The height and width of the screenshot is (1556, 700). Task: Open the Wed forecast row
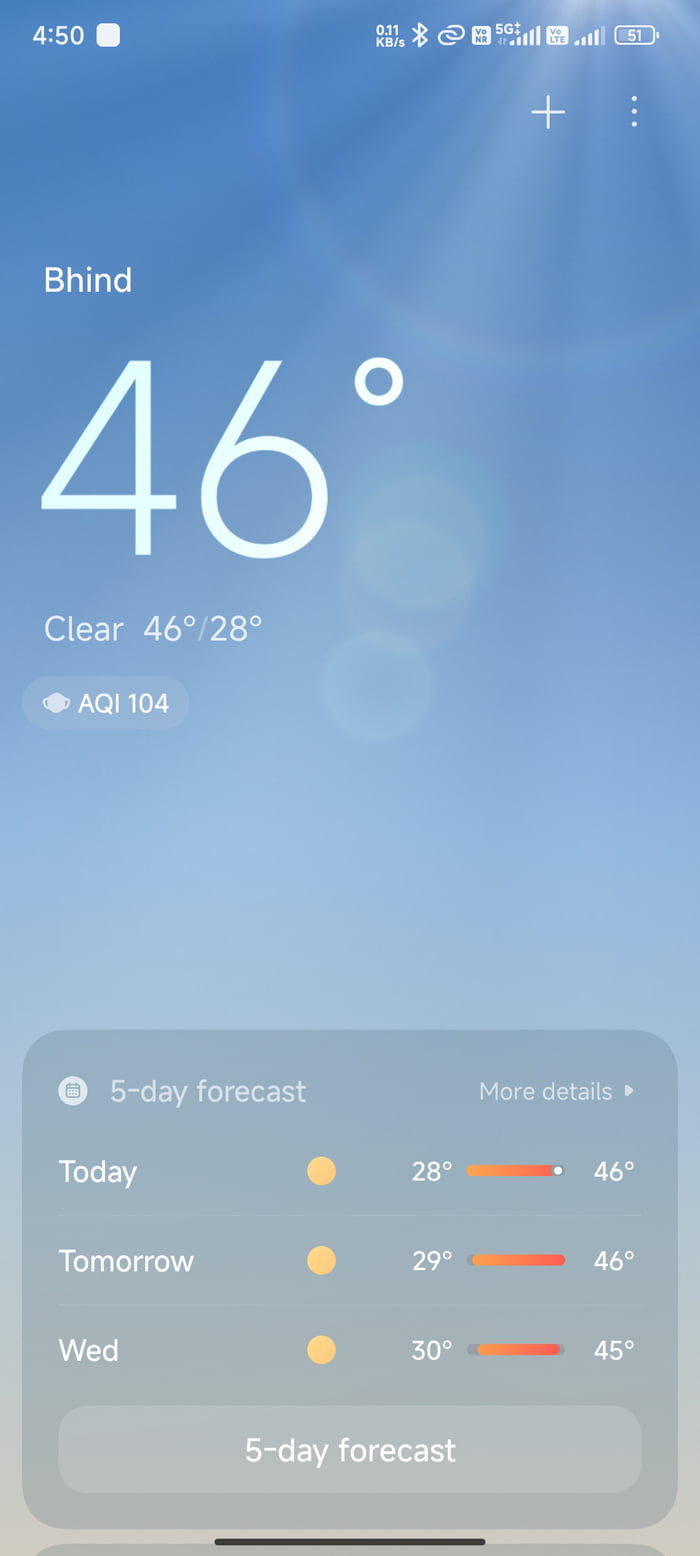pyautogui.click(x=350, y=1350)
